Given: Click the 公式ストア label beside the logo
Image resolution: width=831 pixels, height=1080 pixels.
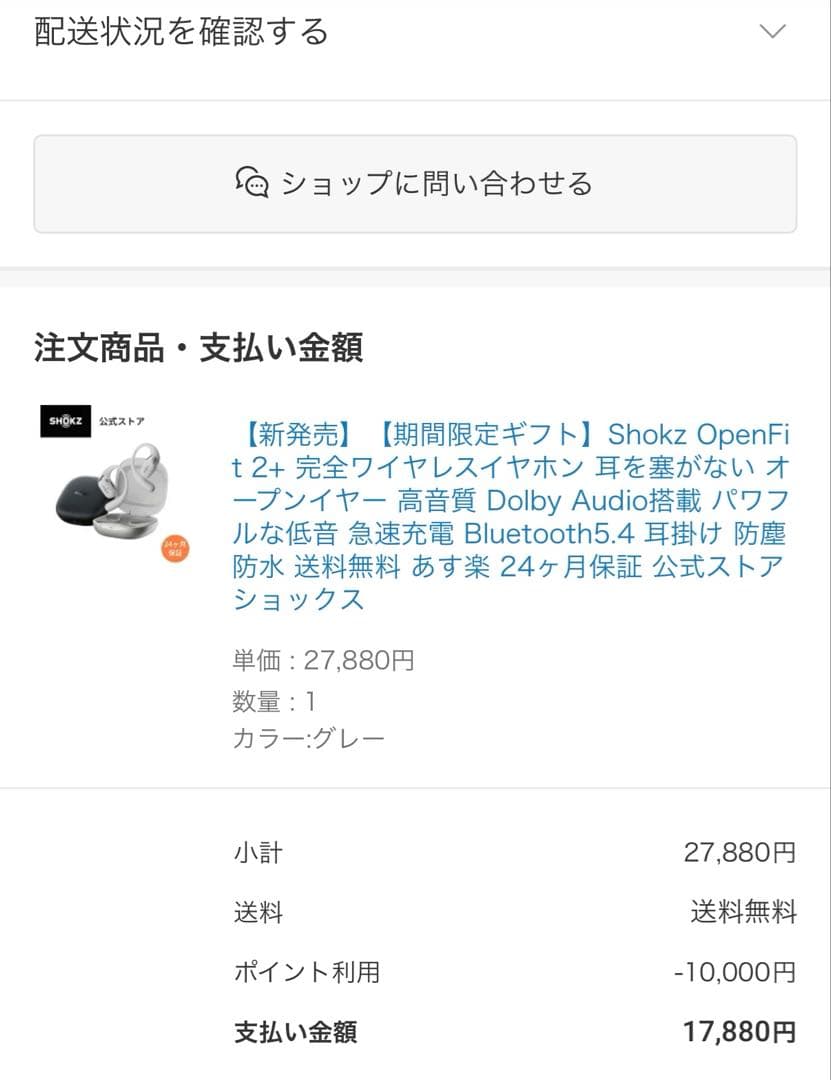Looking at the screenshot, I should click(122, 421).
